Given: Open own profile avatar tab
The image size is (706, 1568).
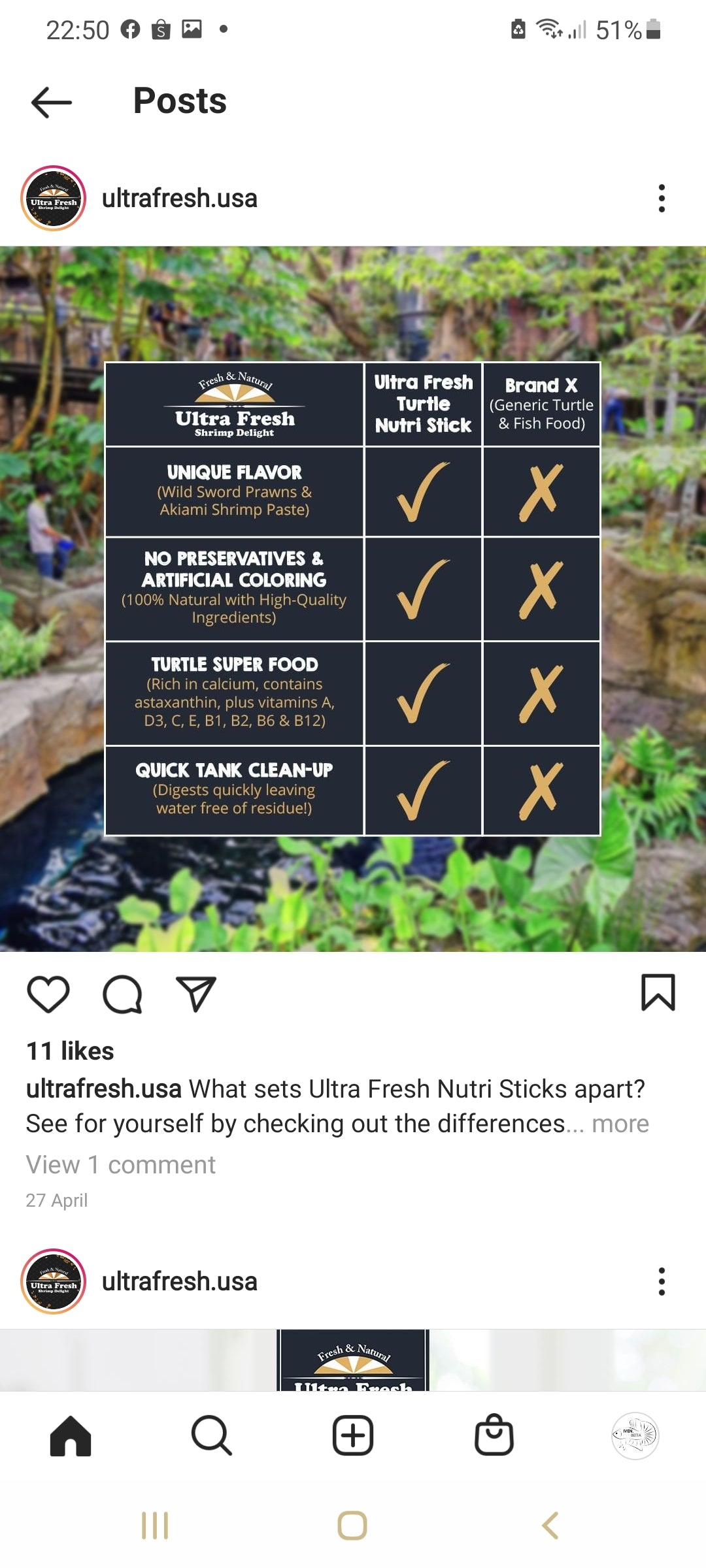Looking at the screenshot, I should 635,1435.
